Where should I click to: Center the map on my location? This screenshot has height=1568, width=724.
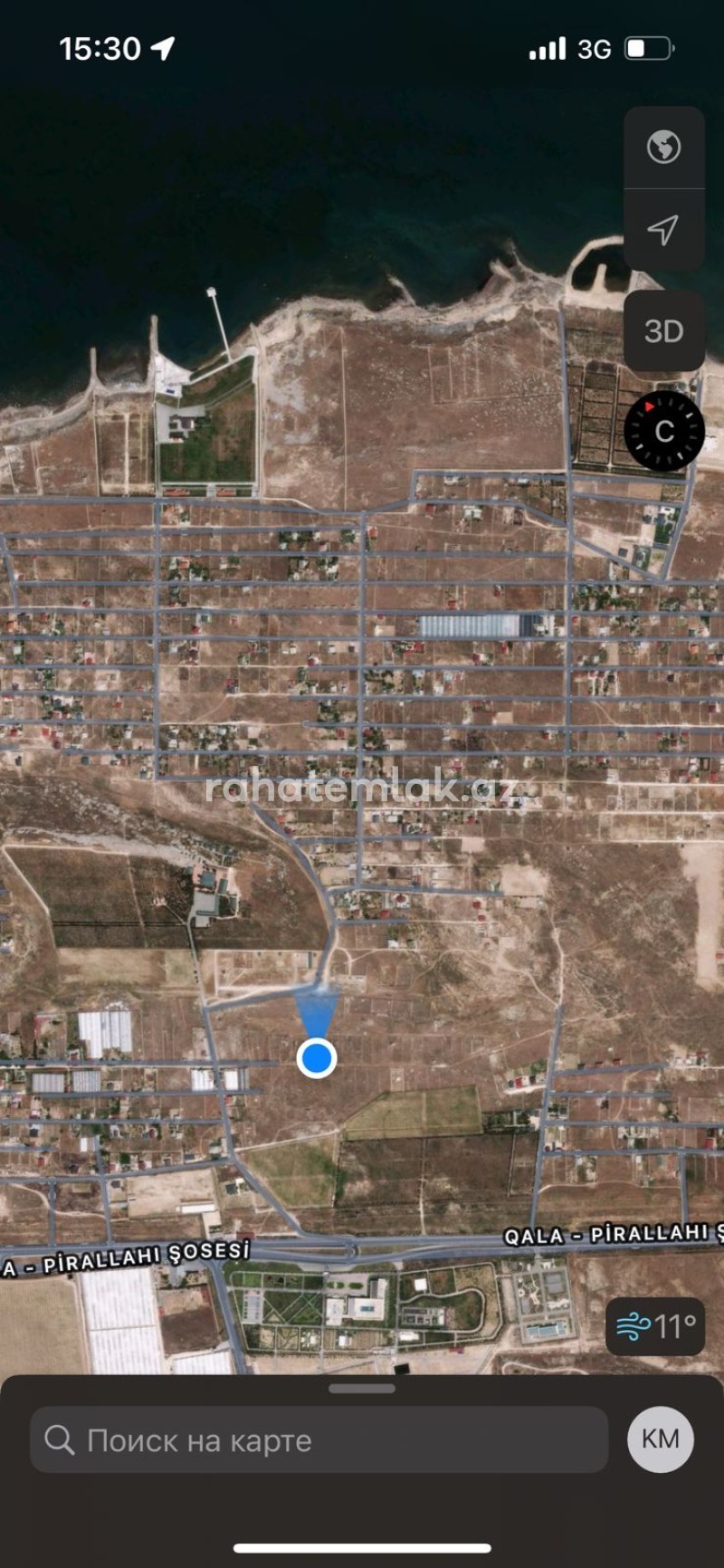(x=664, y=230)
